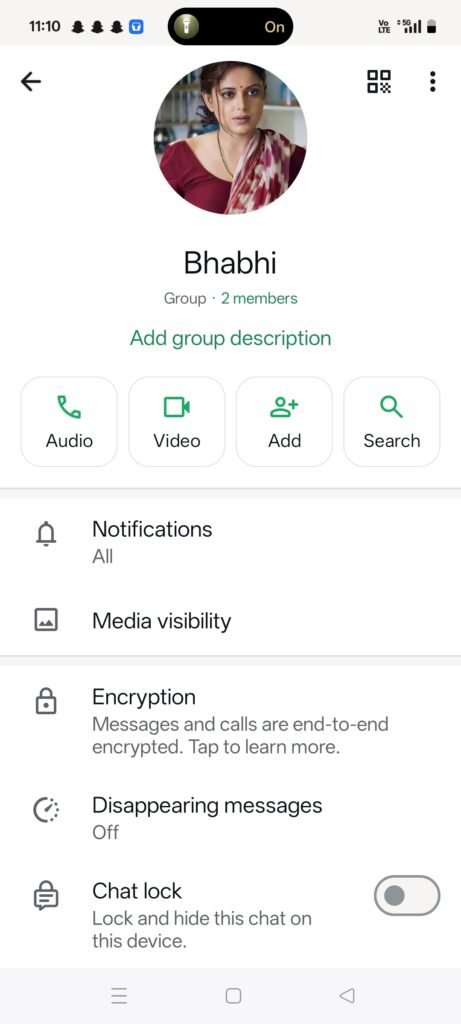
Task: Go back using the top-left arrow
Action: click(x=31, y=82)
